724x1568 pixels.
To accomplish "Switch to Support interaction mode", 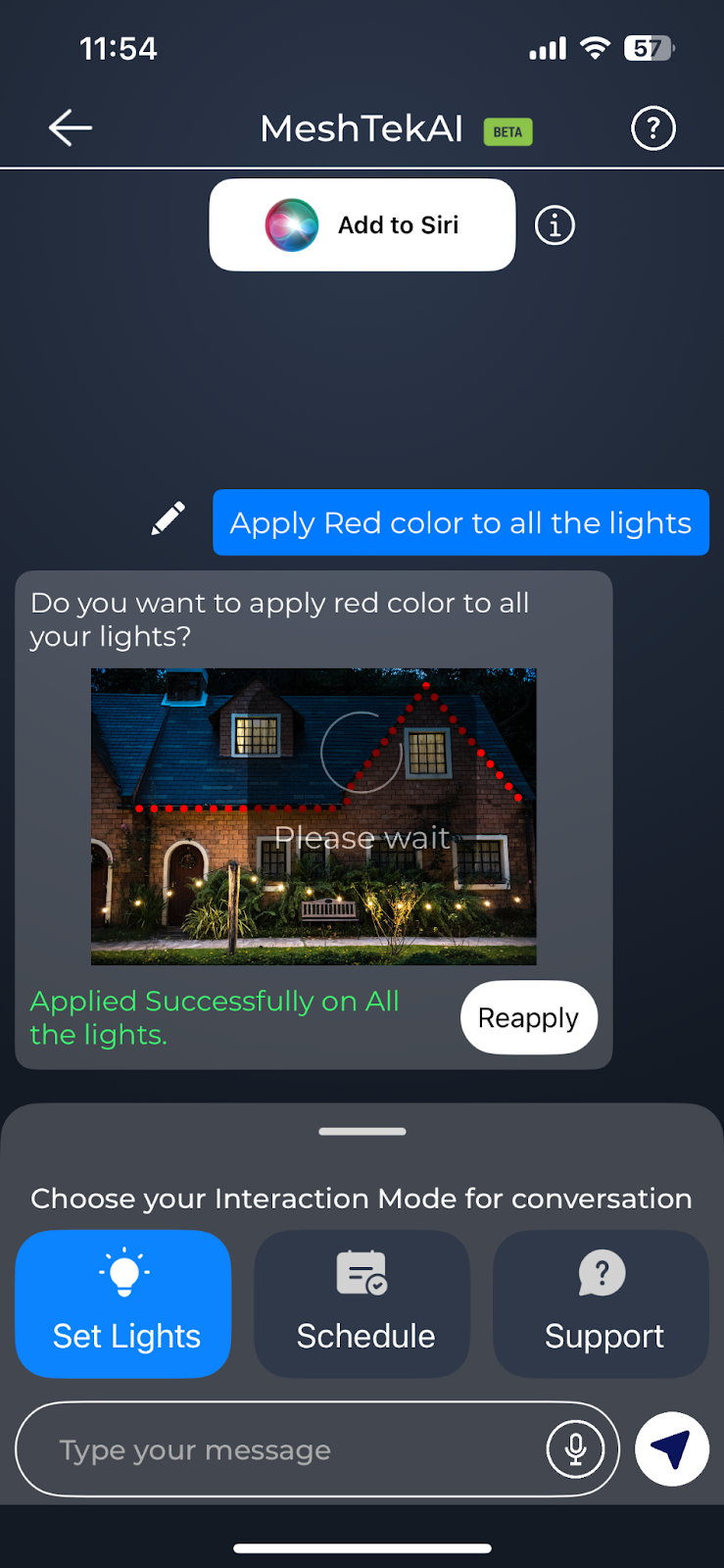I will [601, 1303].
